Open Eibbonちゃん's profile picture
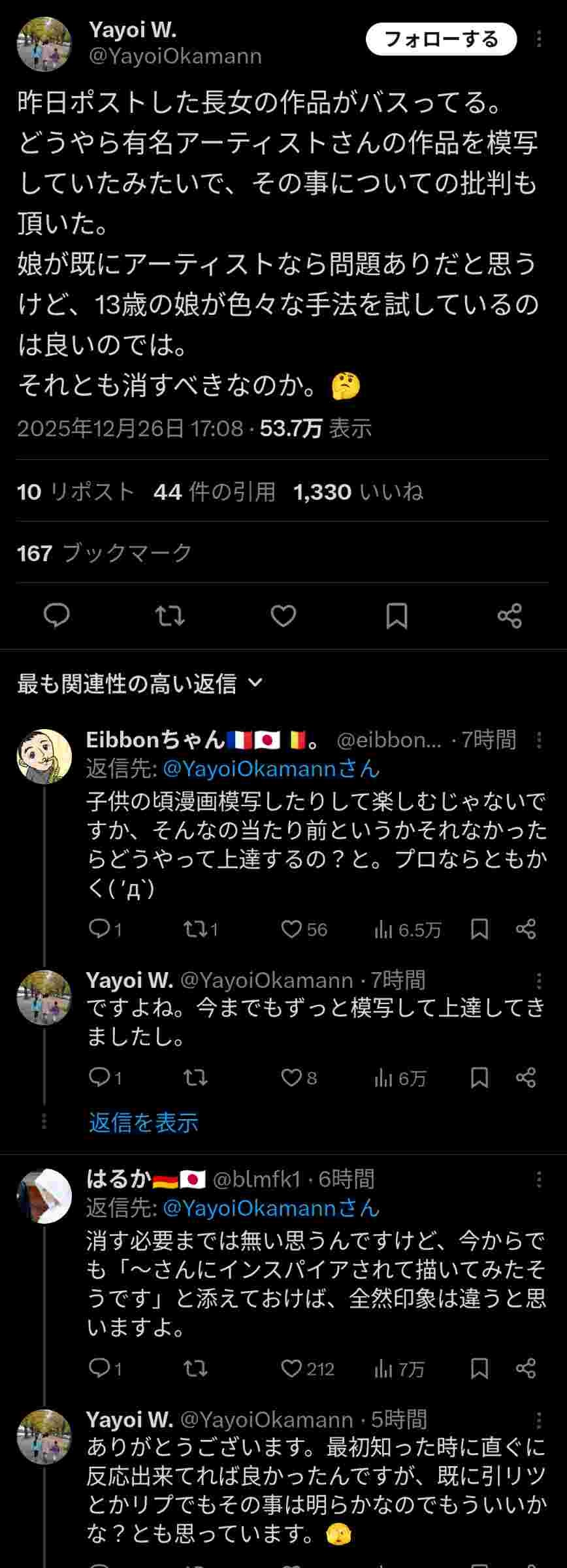The image size is (567, 1568). pos(44,757)
